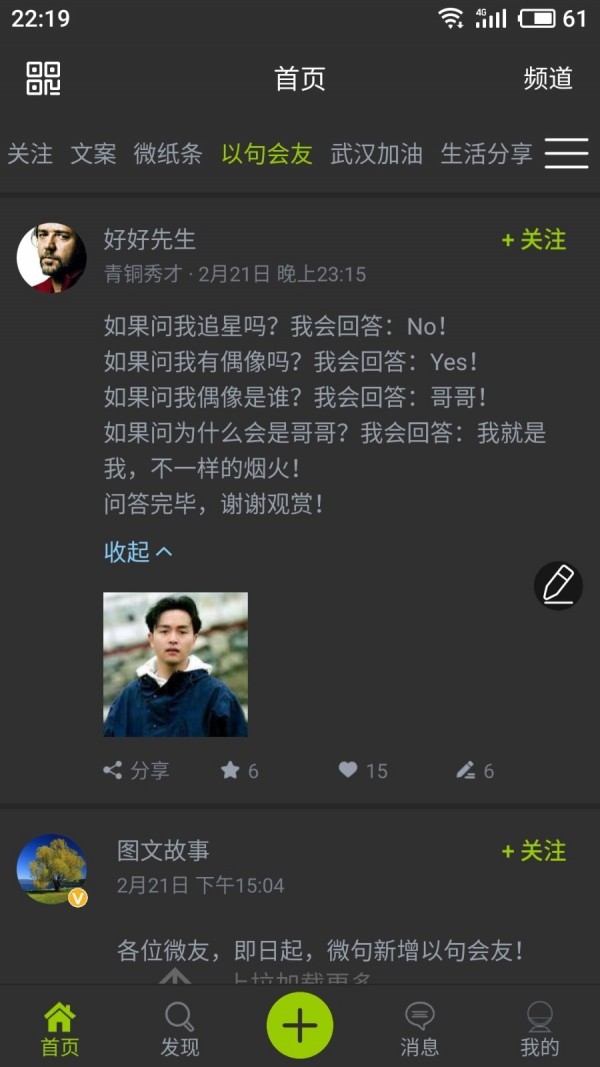Share 好好先生's post
The width and height of the screenshot is (600, 1067).
[x=136, y=770]
